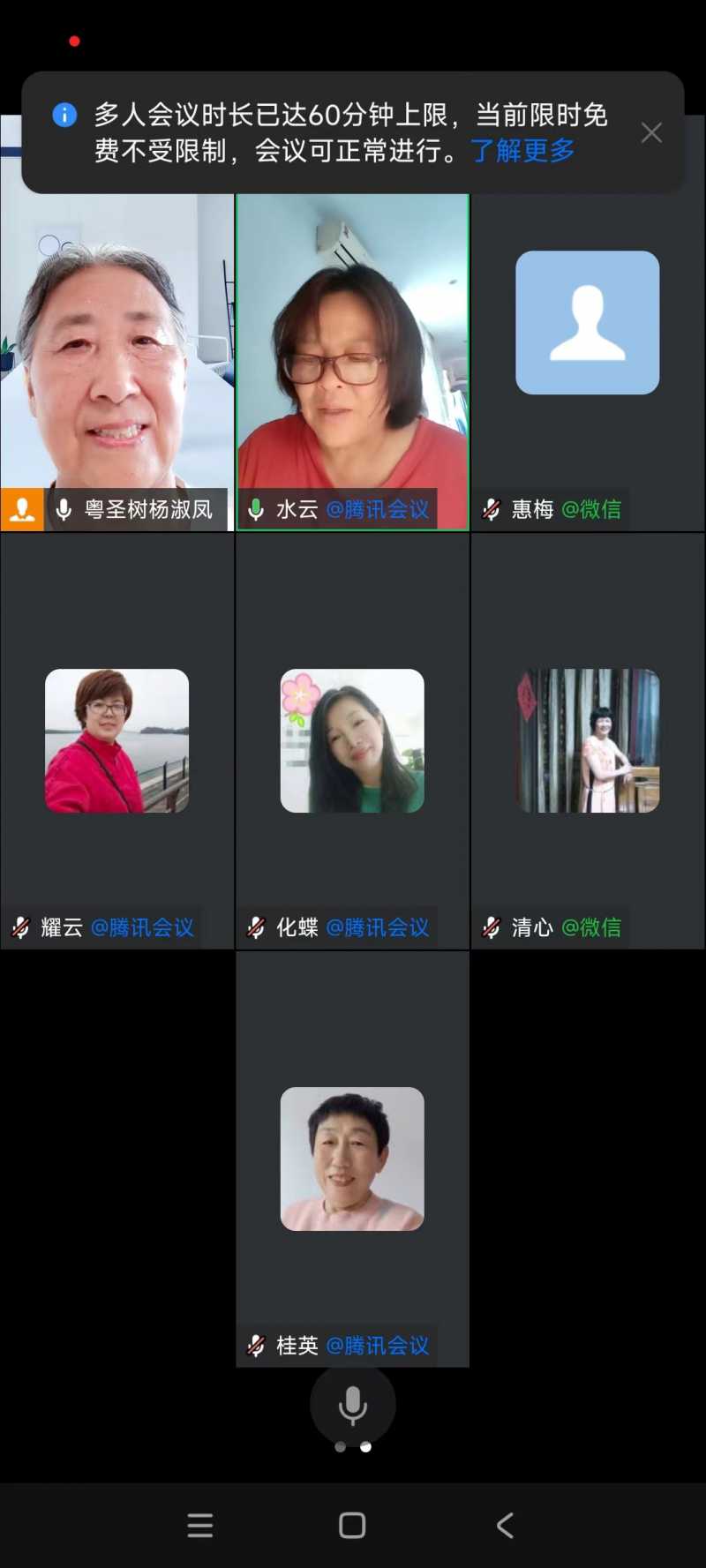Go to the system home screen
The height and width of the screenshot is (1568, 706).
352,1526
